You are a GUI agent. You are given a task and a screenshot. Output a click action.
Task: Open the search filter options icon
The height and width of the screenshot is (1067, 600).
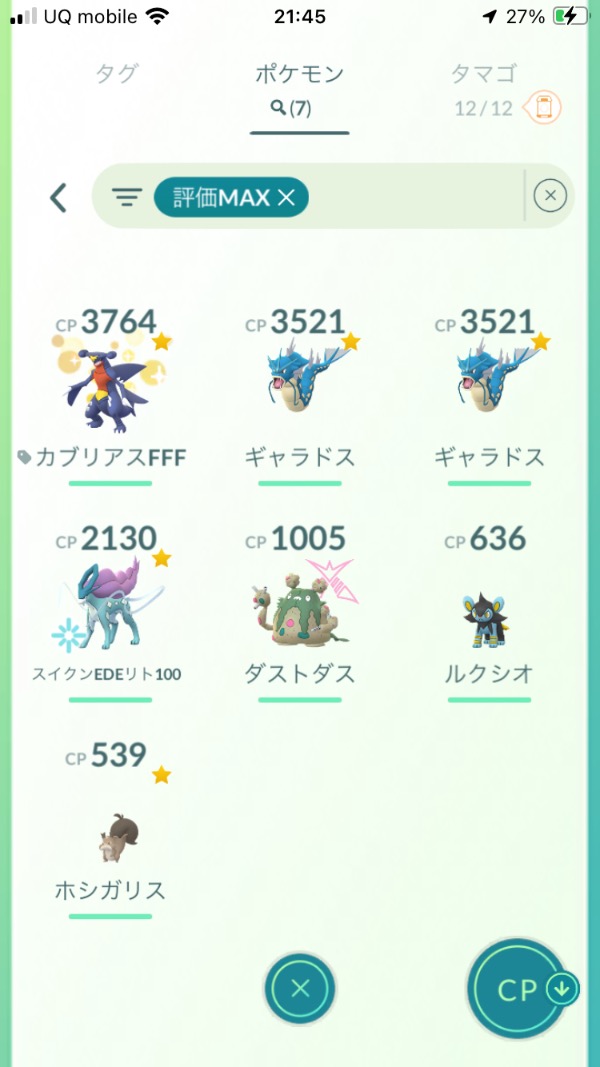(x=126, y=197)
